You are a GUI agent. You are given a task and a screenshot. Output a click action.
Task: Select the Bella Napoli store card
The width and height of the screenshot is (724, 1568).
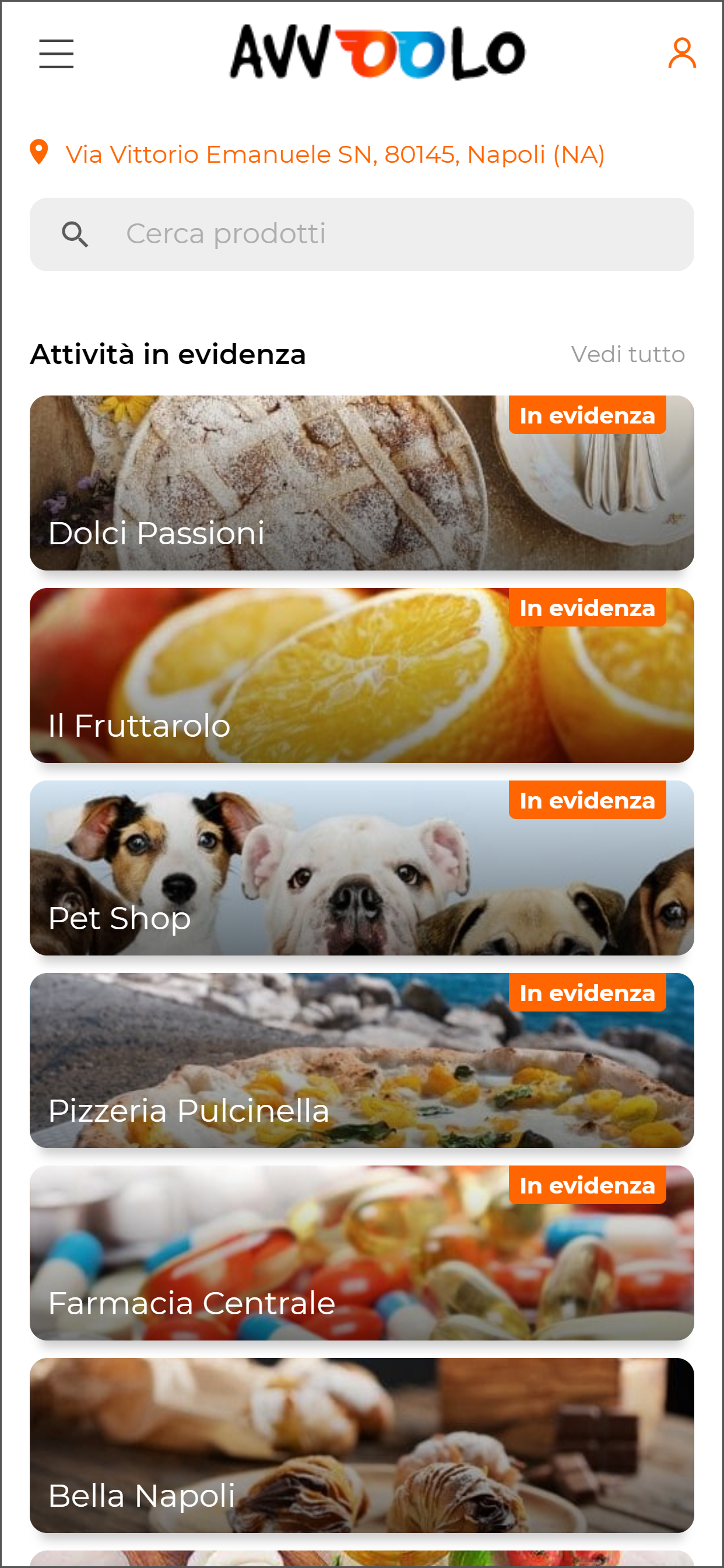pos(362,1445)
